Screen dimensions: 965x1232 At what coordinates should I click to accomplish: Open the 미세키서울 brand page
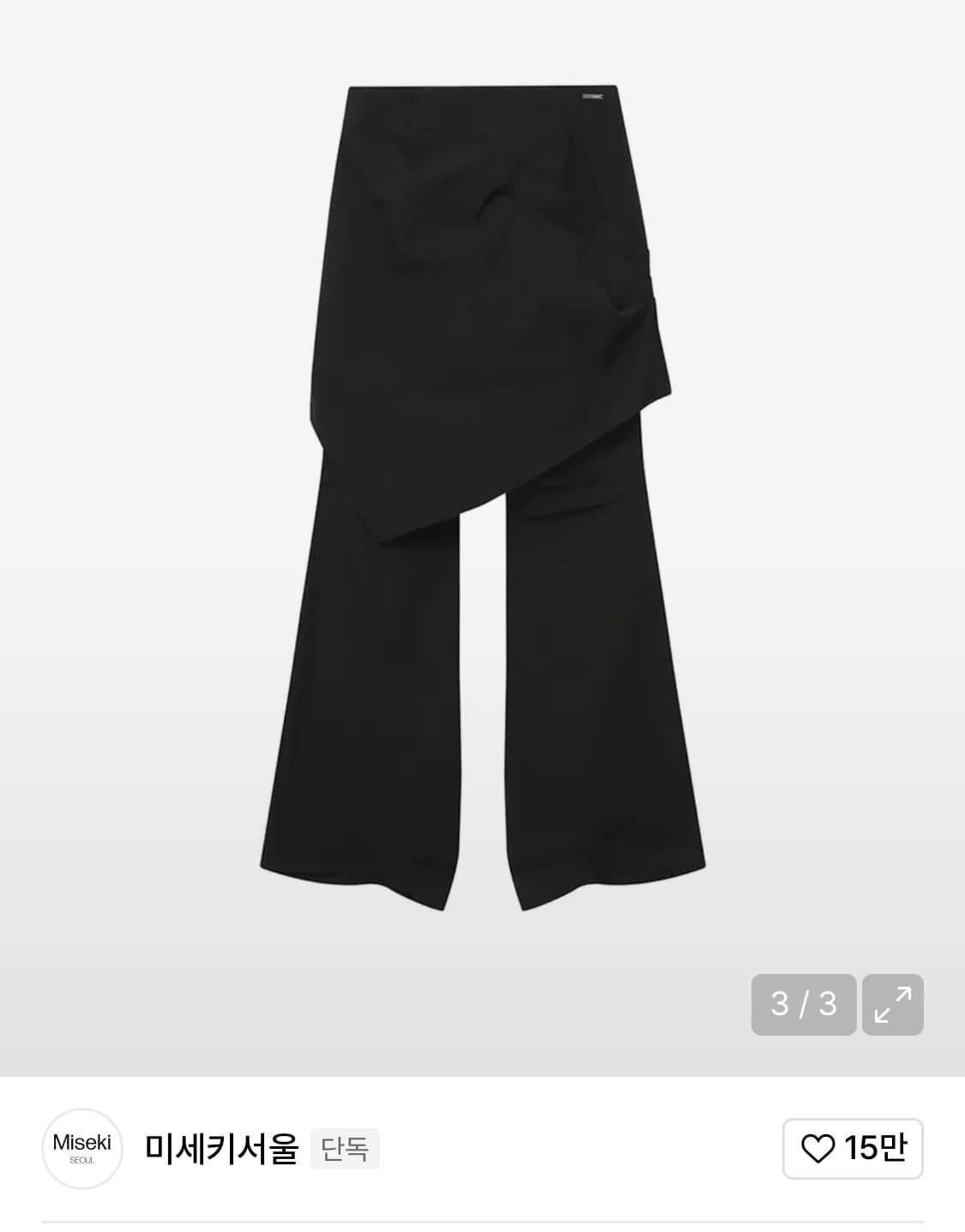pos(221,1148)
